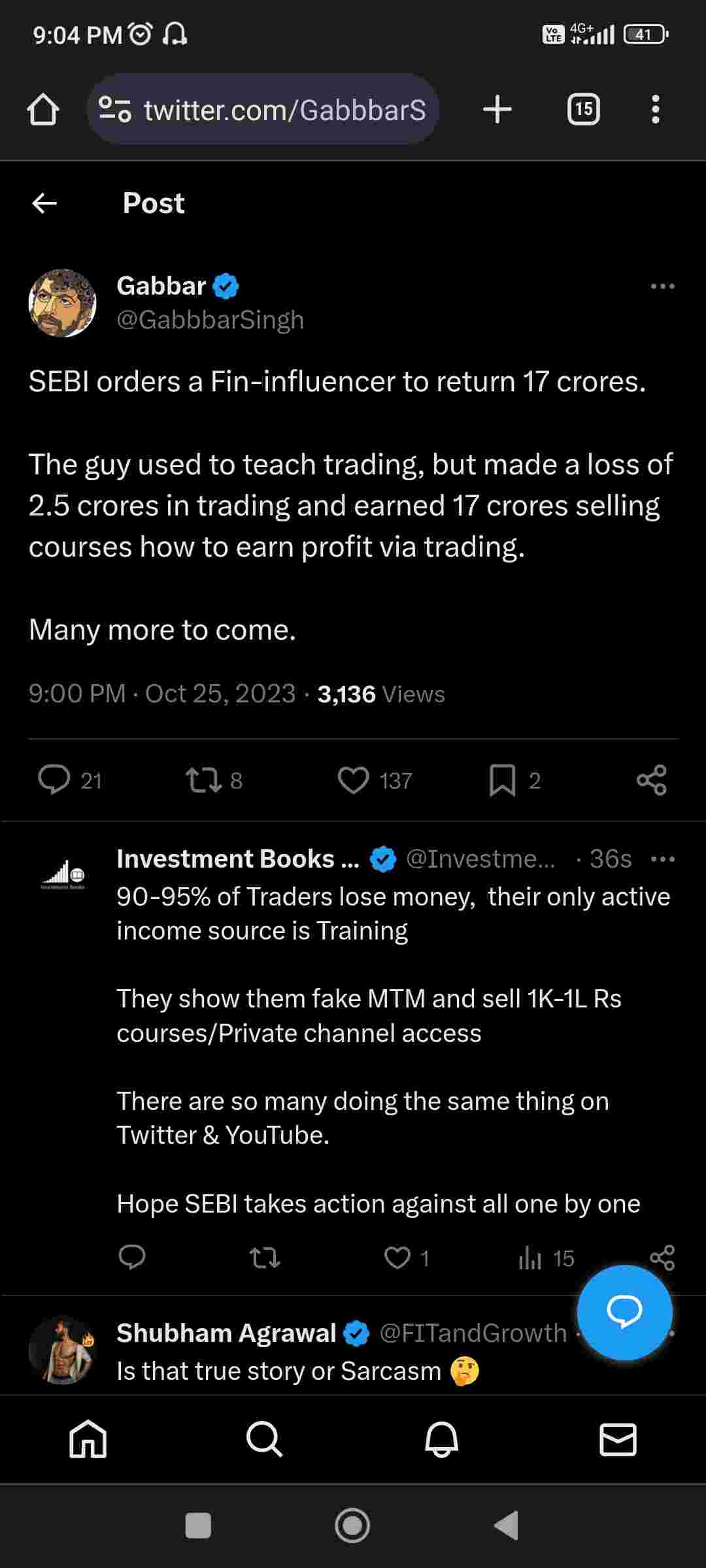
Task: Open Gabbar's profile picture
Action: coord(63,303)
